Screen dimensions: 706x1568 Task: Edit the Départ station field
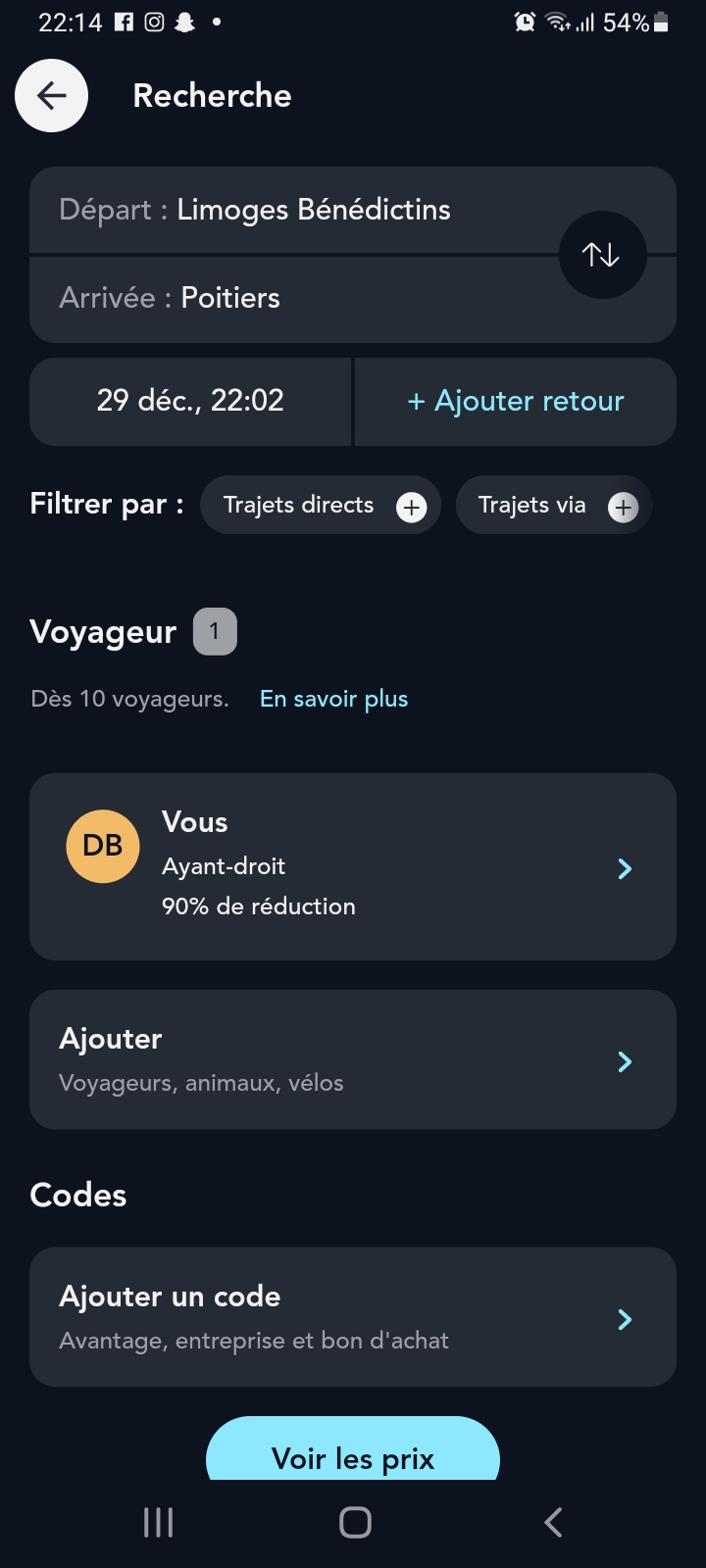[x=294, y=210]
